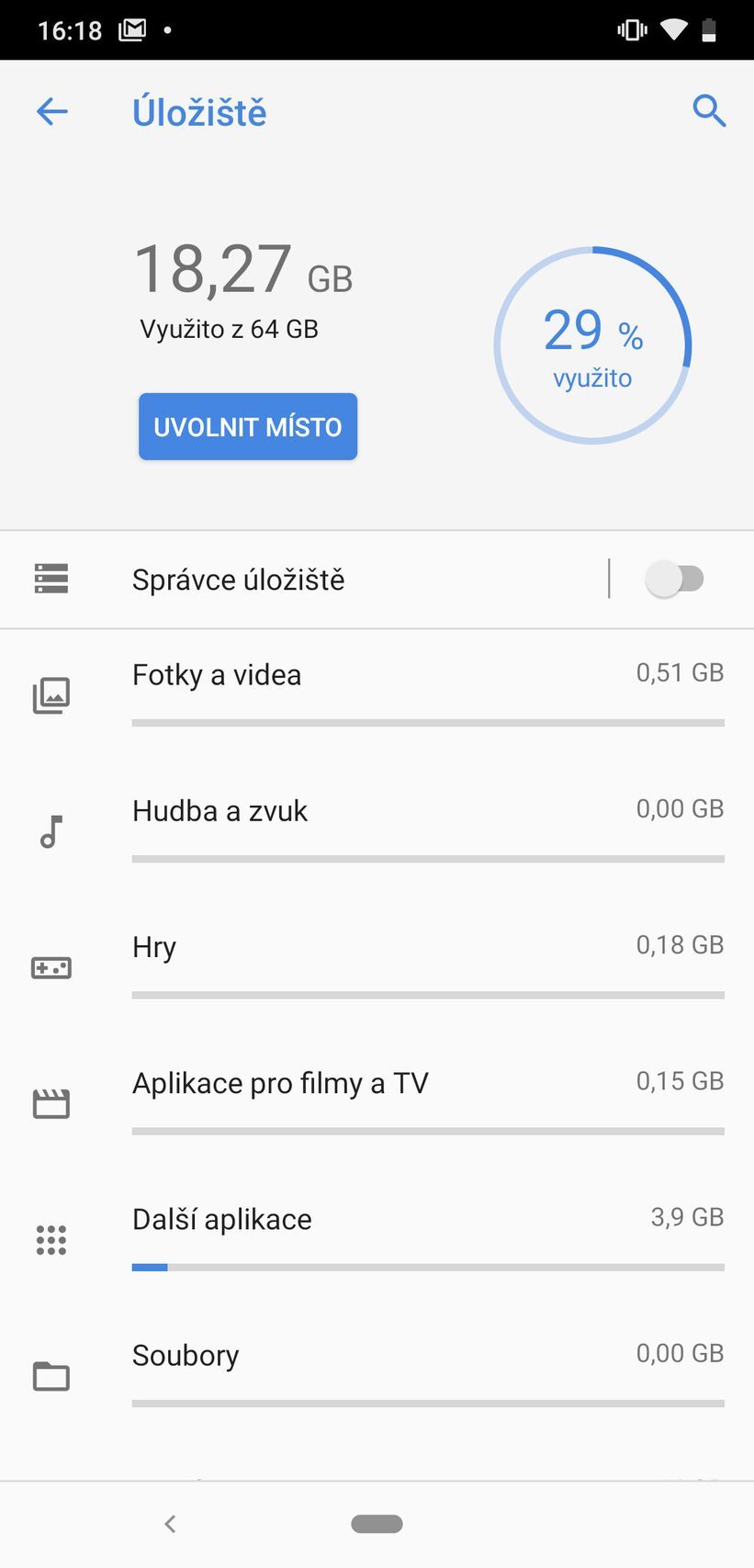The width and height of the screenshot is (754, 1568).
Task: Open search in Úložiště settings
Action: pos(709,111)
